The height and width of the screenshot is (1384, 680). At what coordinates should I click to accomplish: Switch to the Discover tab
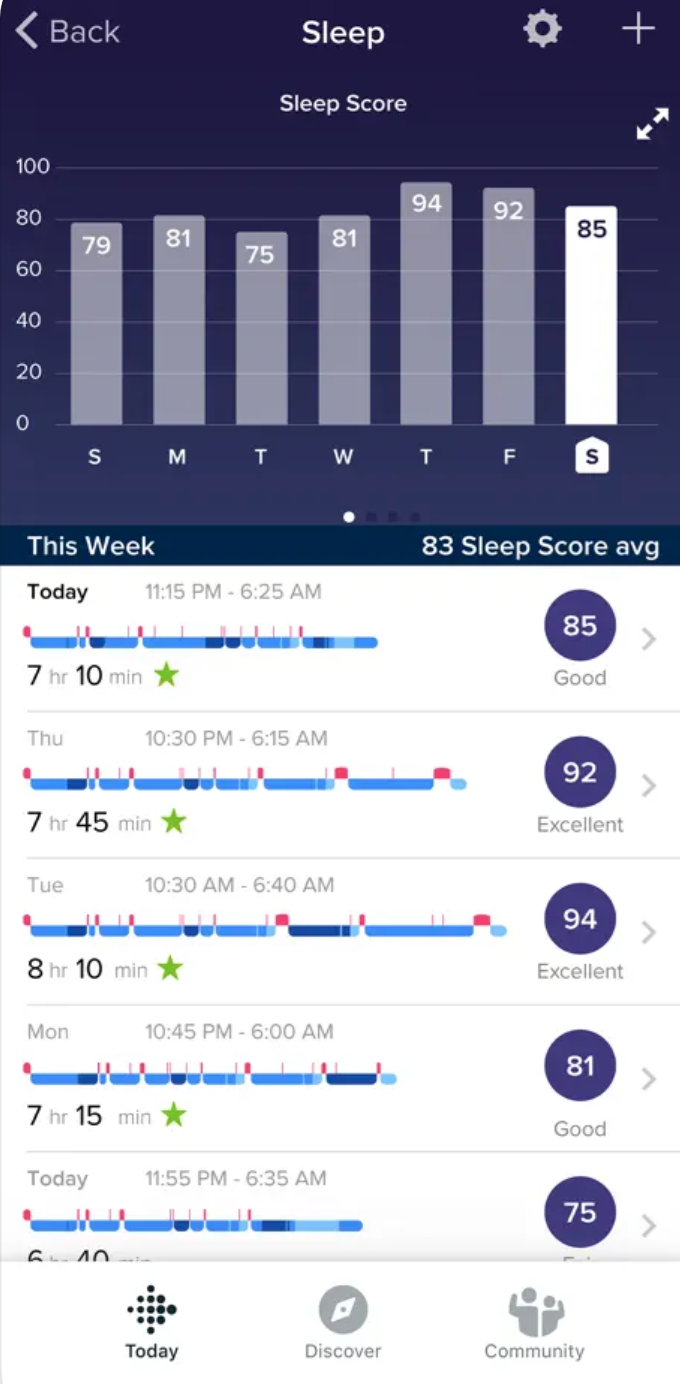pyautogui.click(x=343, y=1322)
